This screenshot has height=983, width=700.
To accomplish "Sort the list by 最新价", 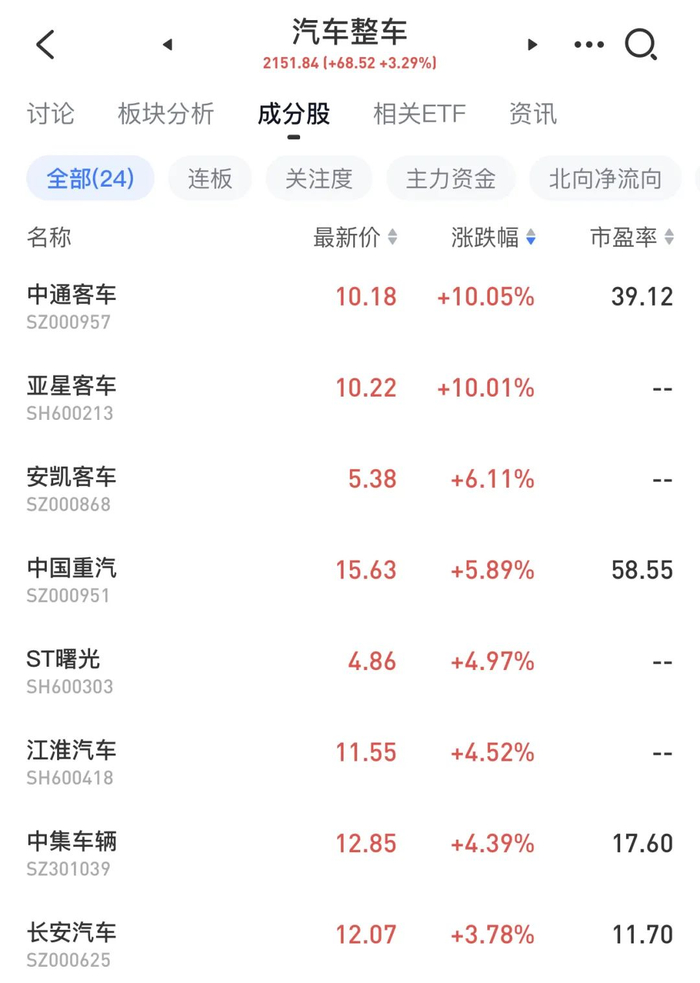I will click(x=355, y=238).
